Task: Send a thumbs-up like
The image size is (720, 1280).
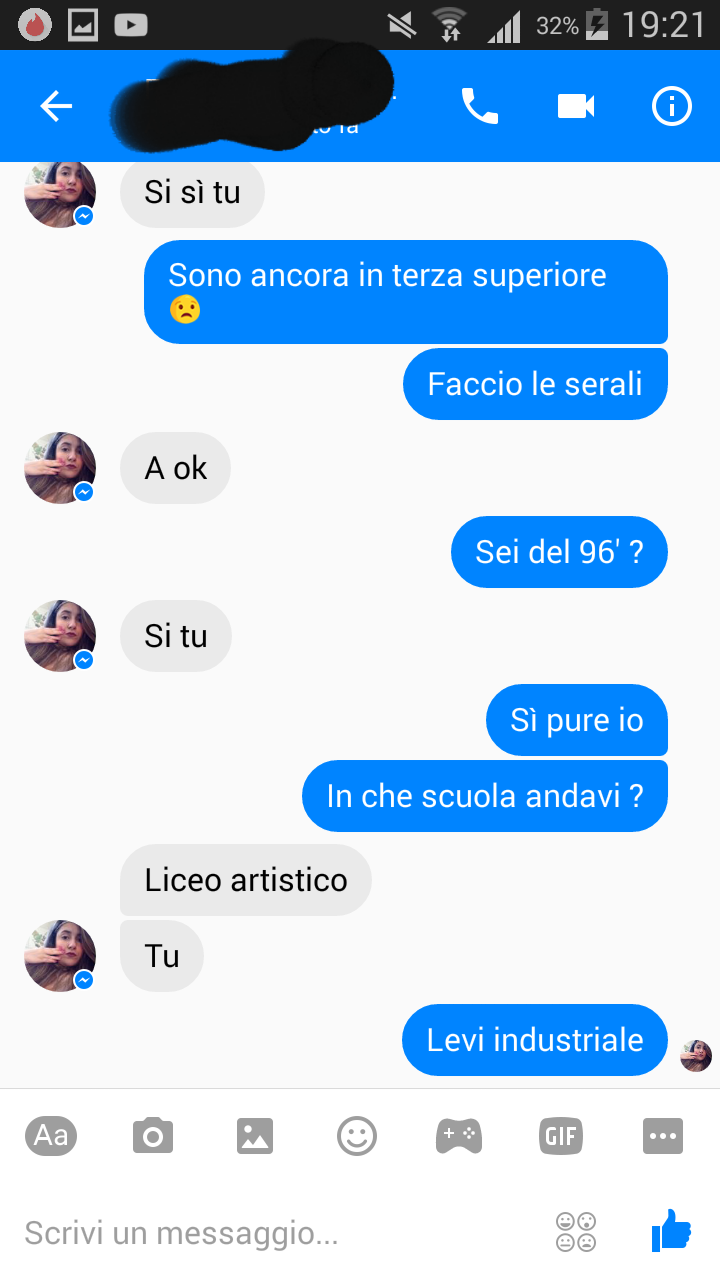Action: click(x=671, y=1230)
